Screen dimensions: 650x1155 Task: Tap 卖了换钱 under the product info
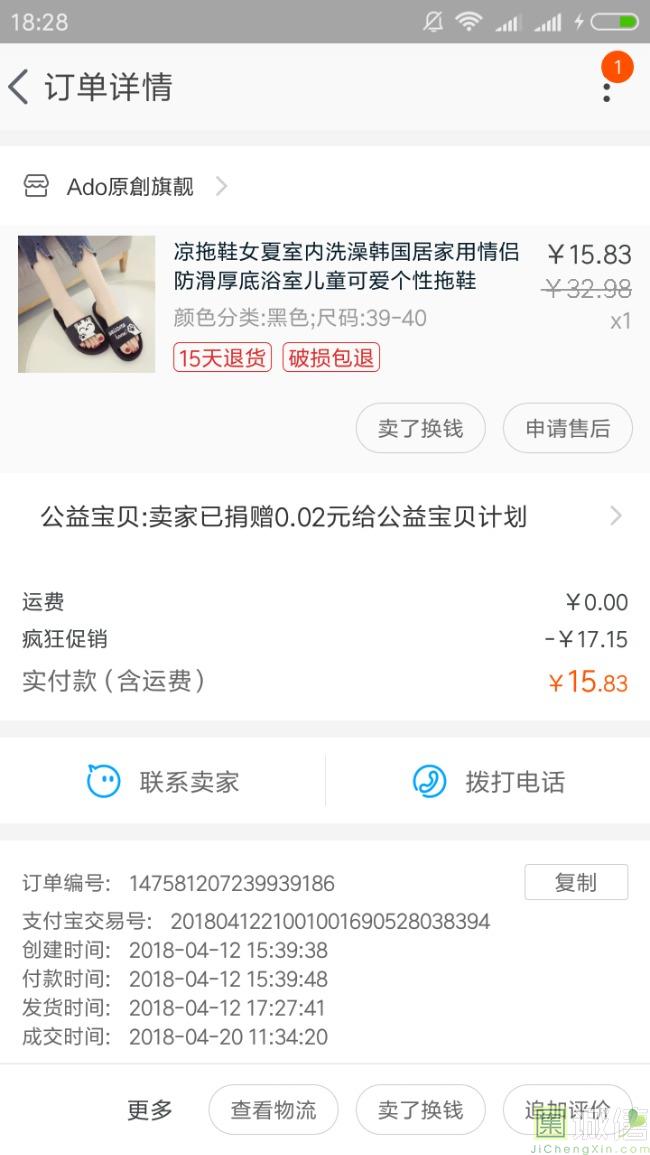420,428
